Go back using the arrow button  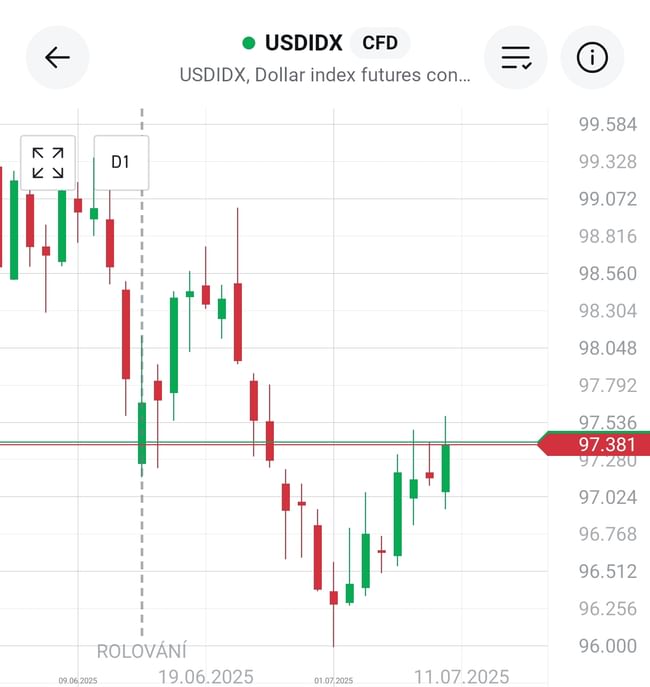57,57
